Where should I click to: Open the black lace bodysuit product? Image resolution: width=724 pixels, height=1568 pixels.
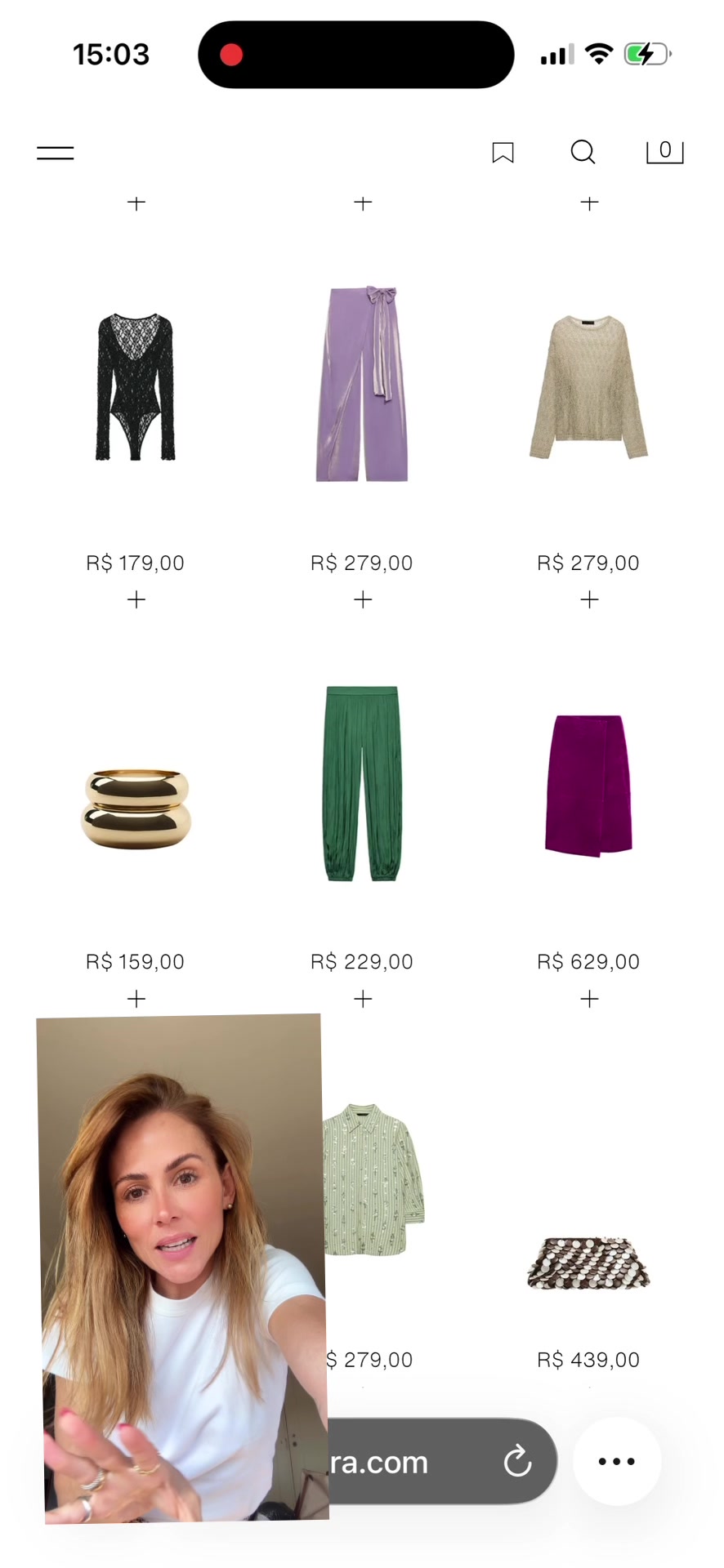pyautogui.click(x=136, y=386)
